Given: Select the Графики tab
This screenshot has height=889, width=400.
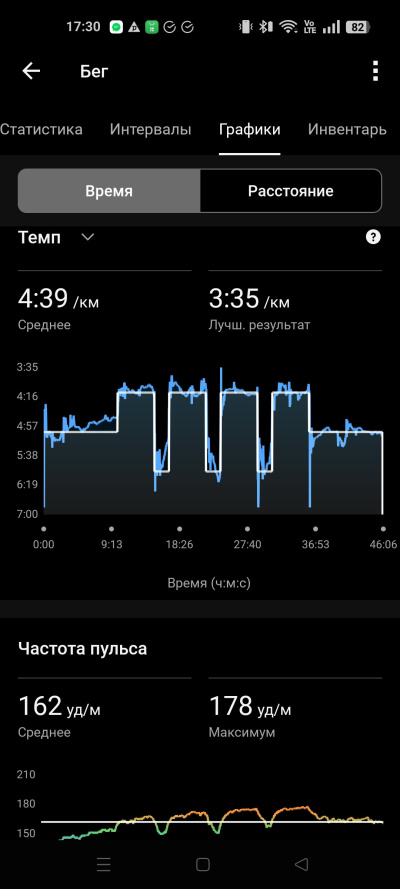Looking at the screenshot, I should click(249, 129).
